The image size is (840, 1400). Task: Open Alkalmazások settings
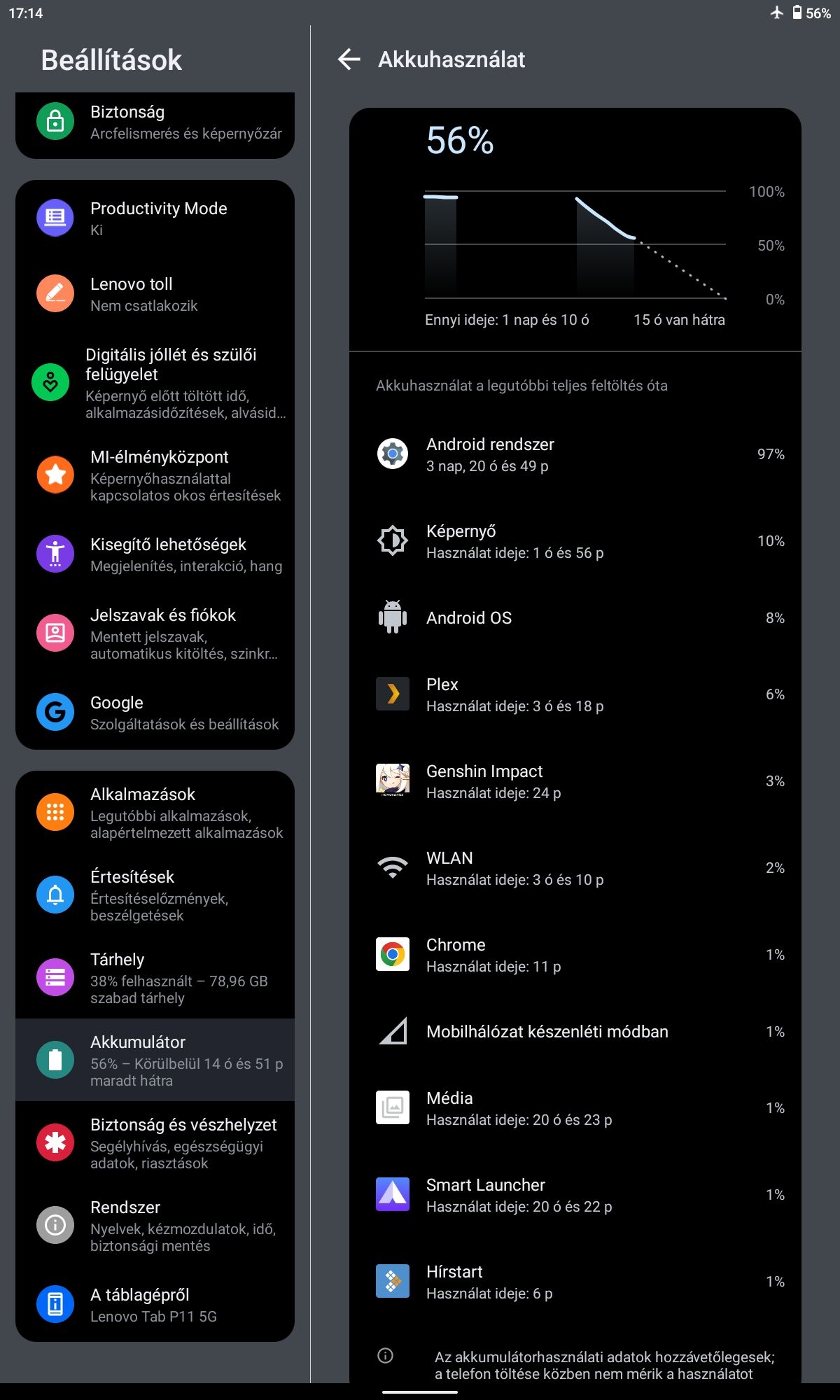coord(155,813)
